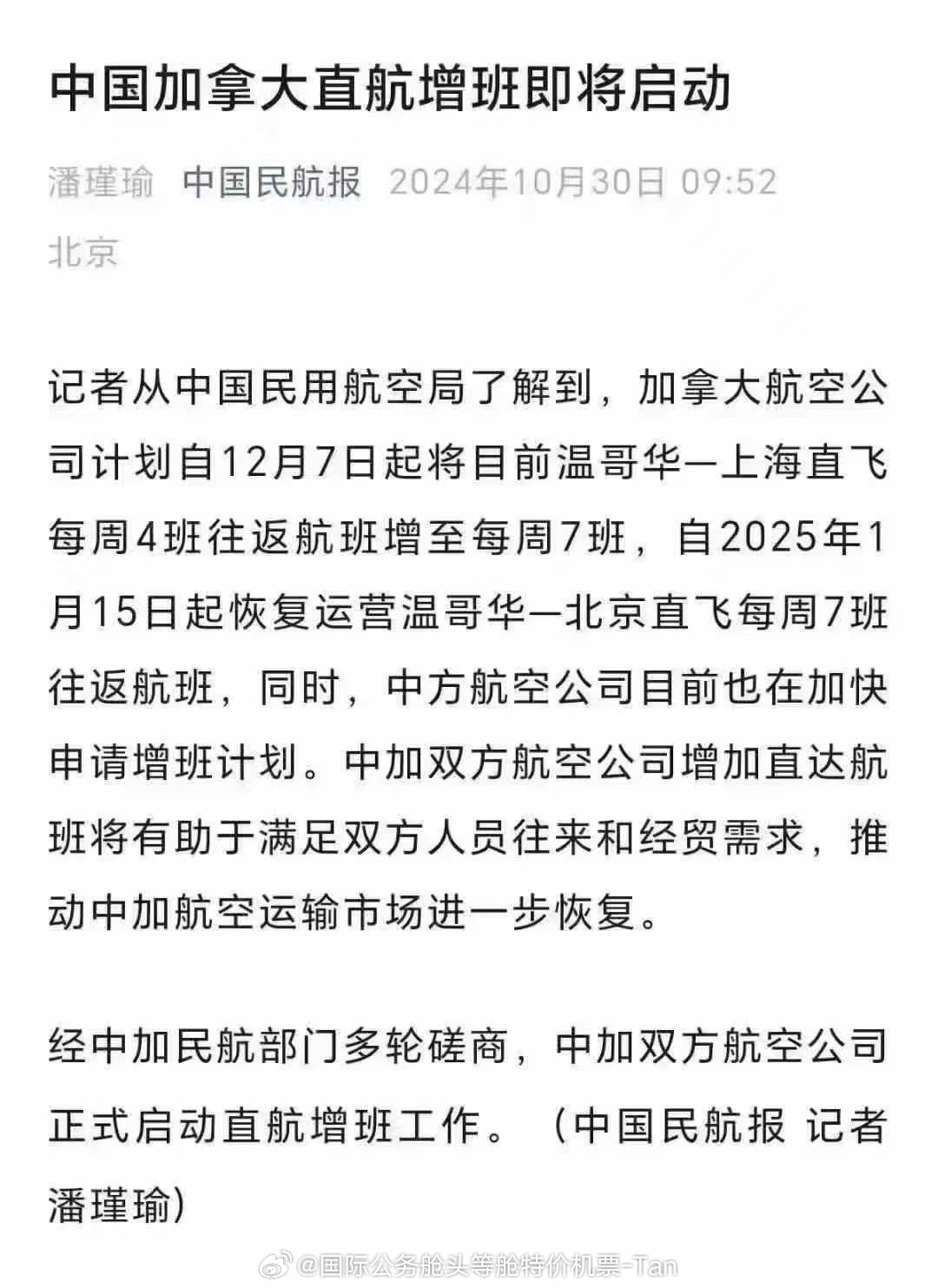Viewport: 938px width, 1288px height.
Task: Open the 中国民航报 account link
Action: coord(272,182)
